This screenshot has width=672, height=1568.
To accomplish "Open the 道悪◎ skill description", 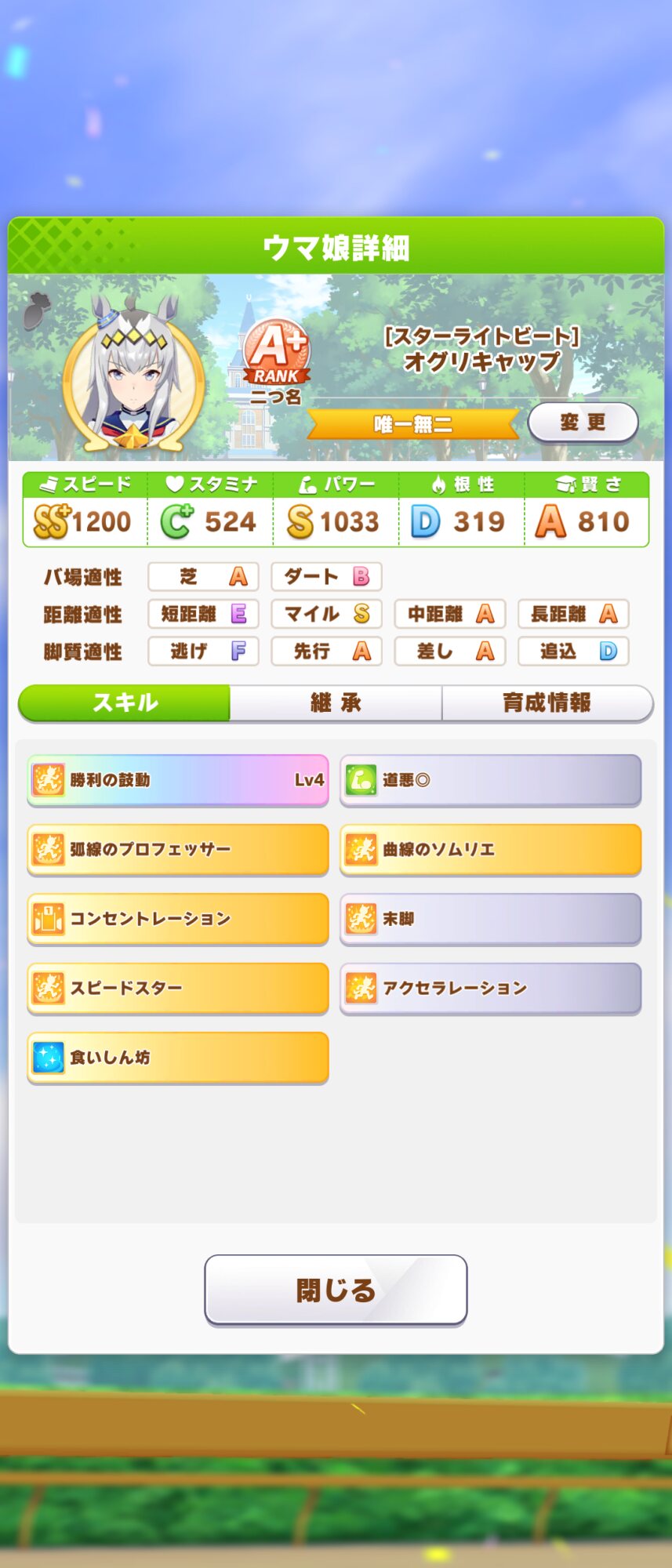I will click(490, 780).
